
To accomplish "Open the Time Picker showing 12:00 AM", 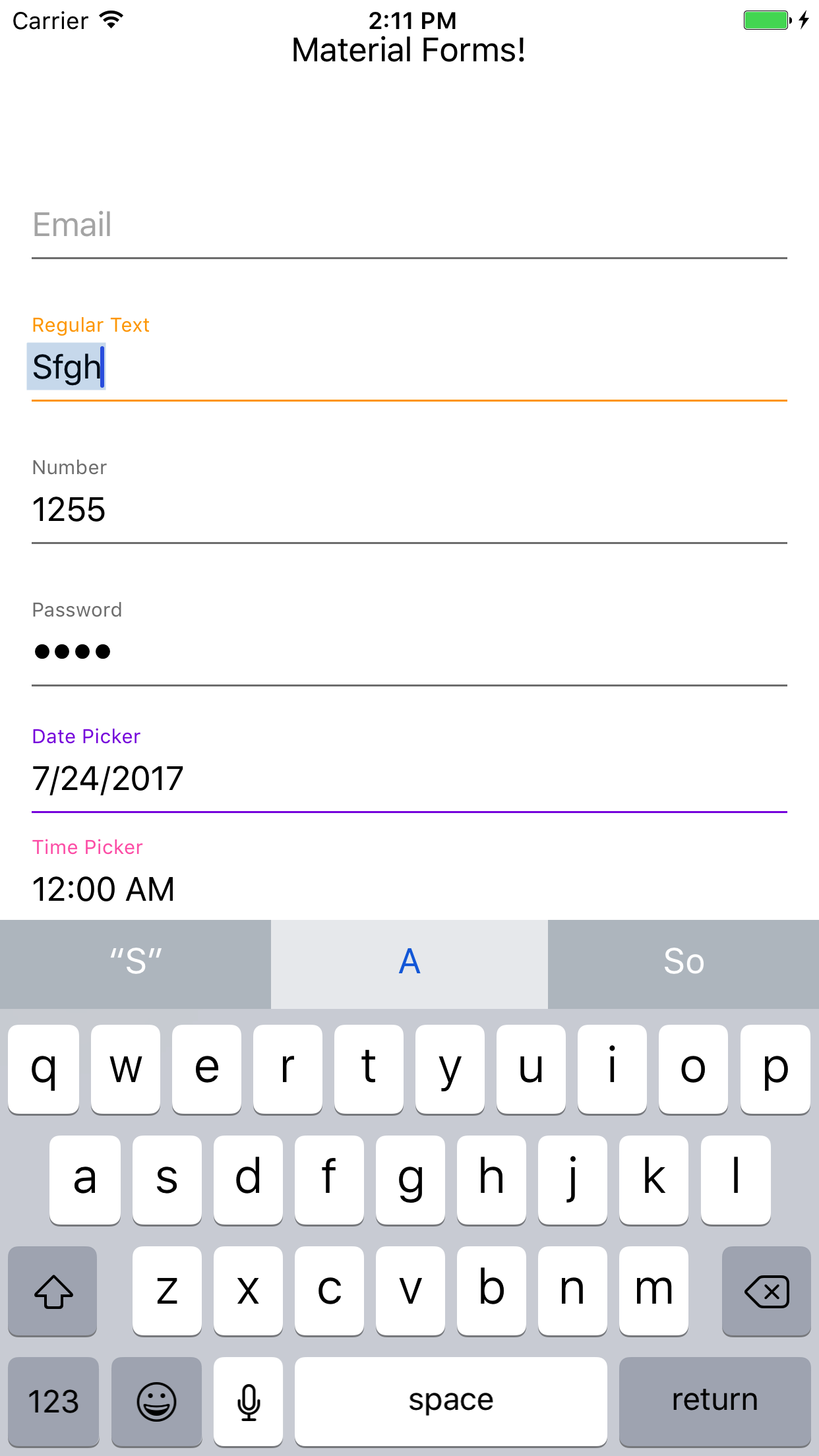I will click(409, 889).
